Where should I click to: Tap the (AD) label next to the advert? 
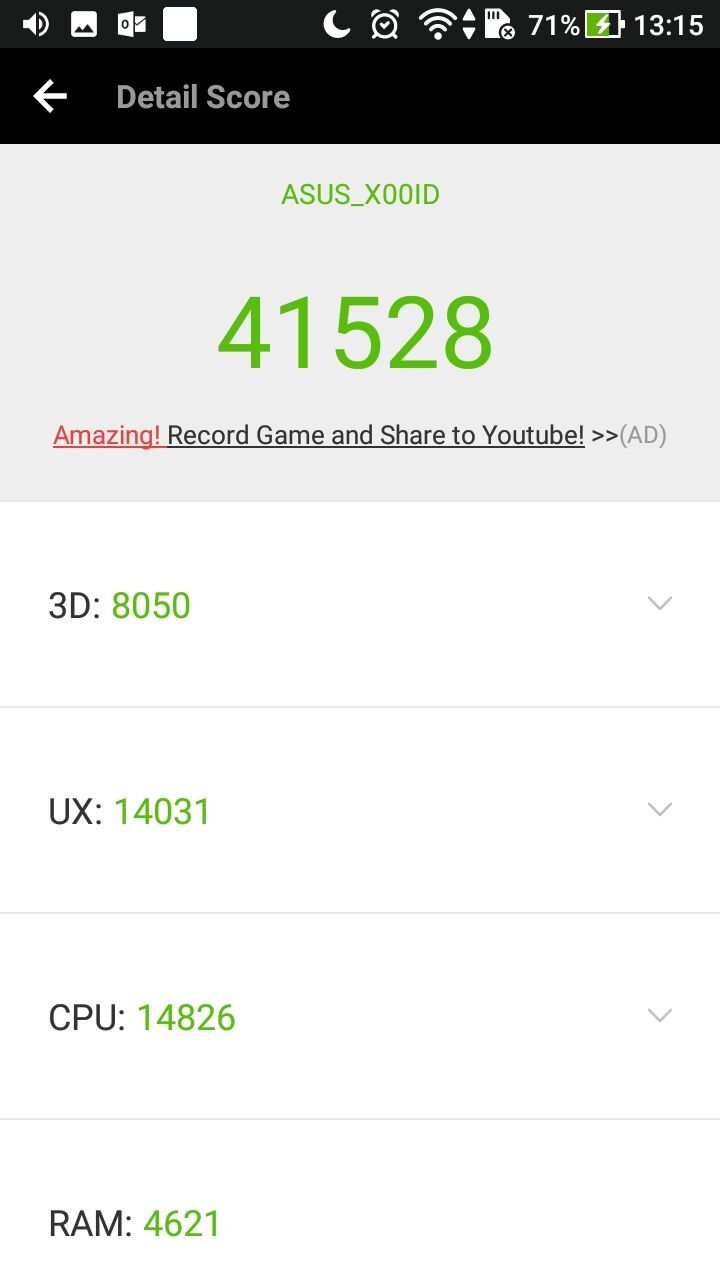644,434
